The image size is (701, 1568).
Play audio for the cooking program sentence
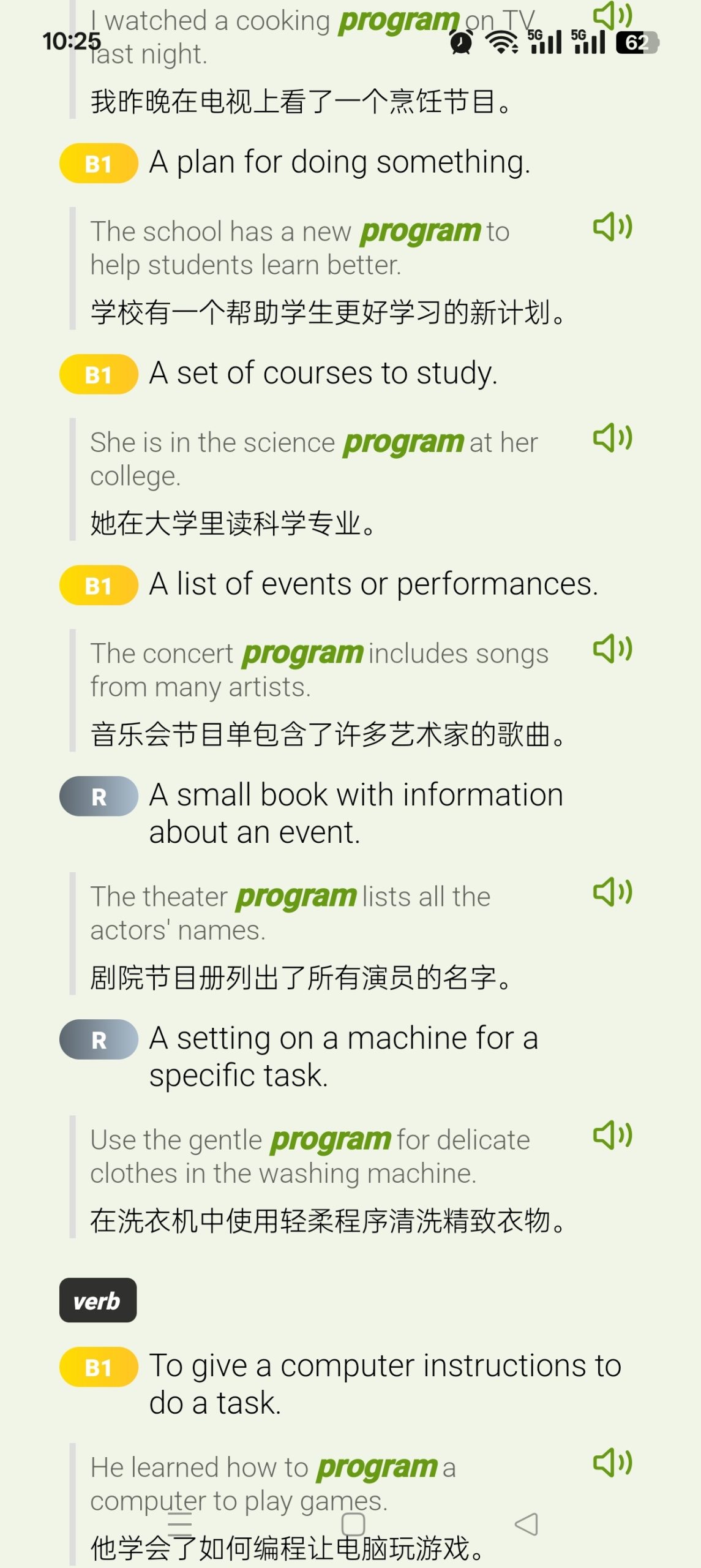611,15
